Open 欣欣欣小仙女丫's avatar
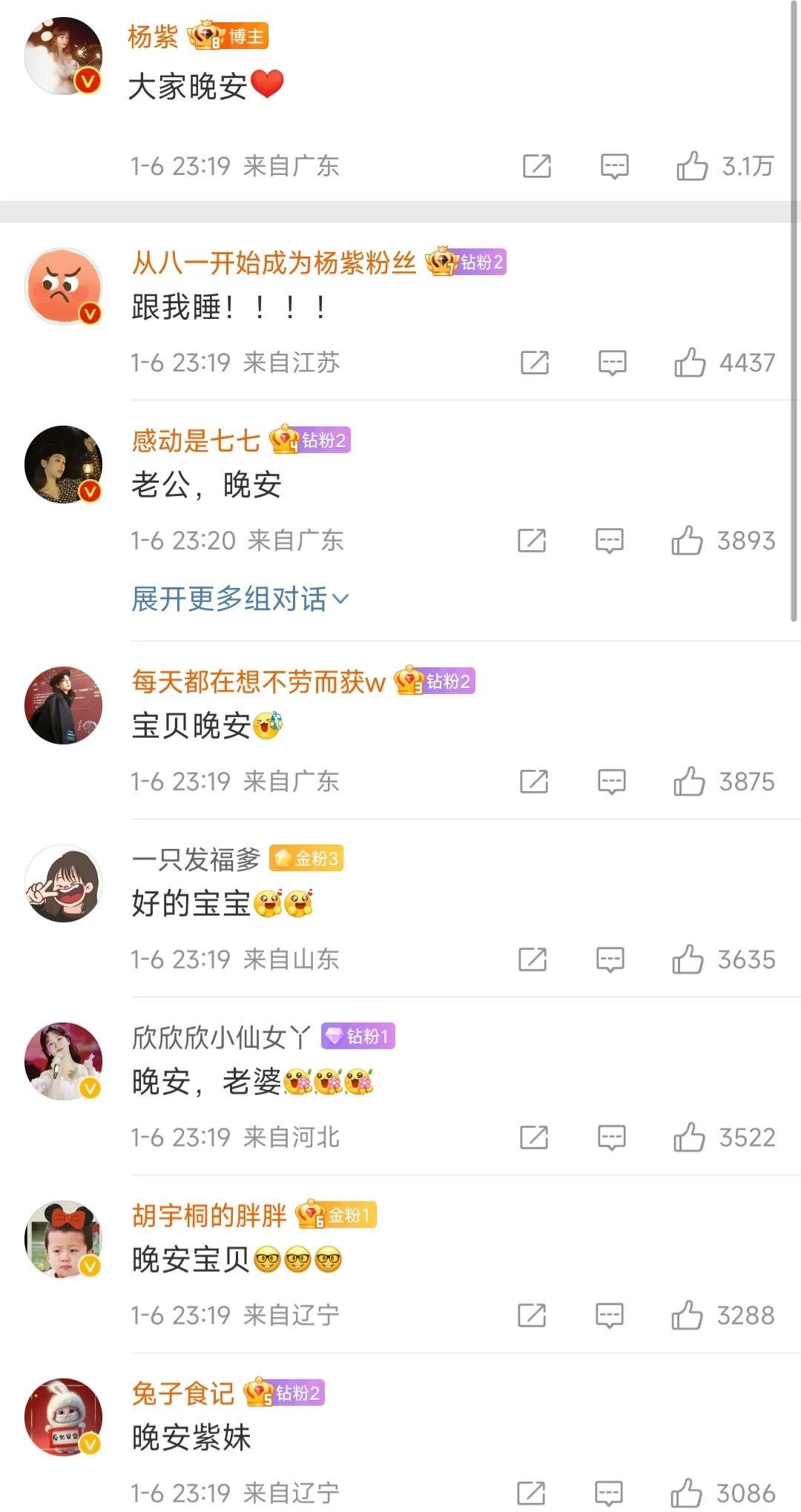Screen dimensions: 801x1512 coord(64,1061)
